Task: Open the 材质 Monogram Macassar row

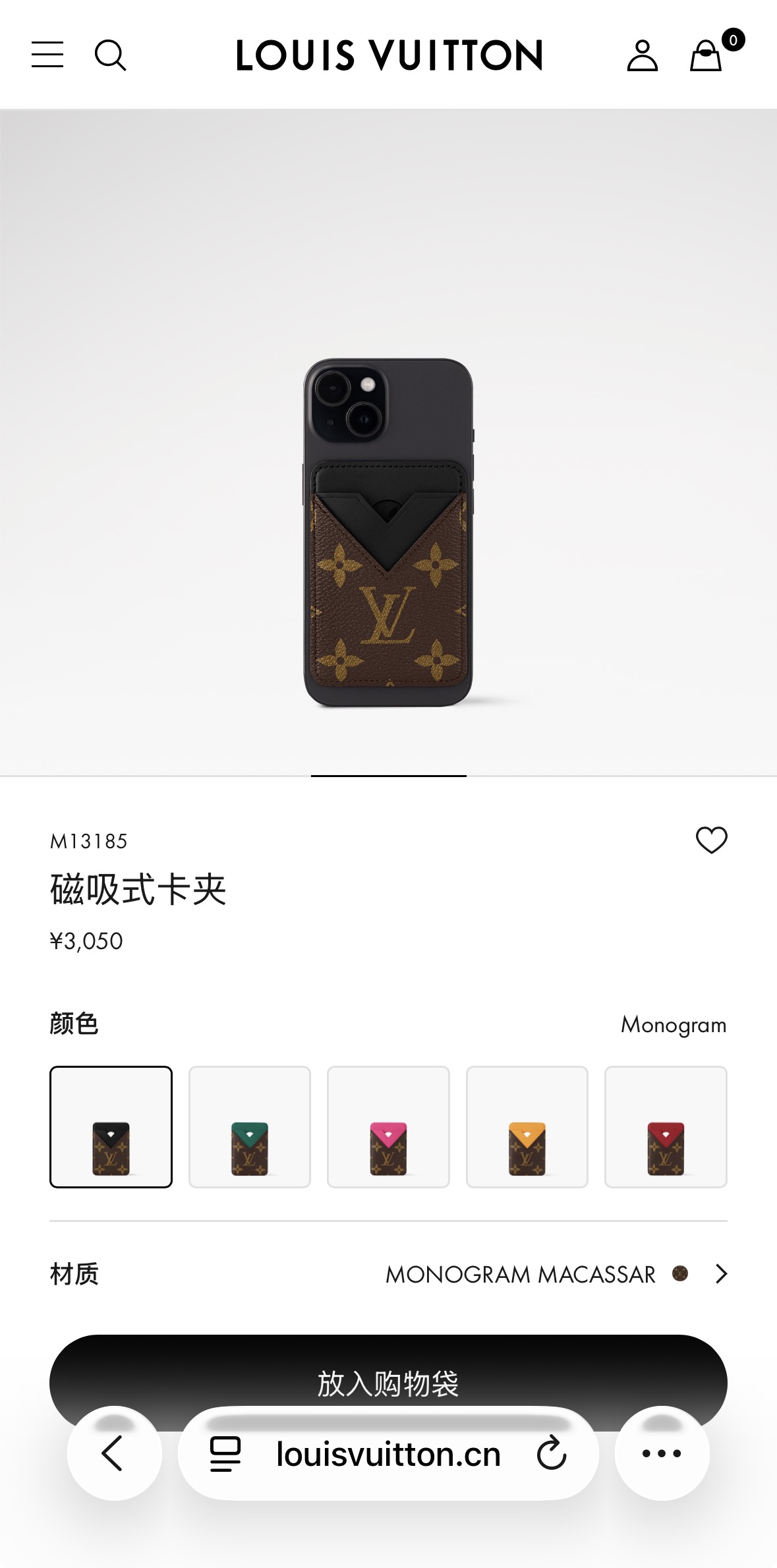Action: (388, 1274)
